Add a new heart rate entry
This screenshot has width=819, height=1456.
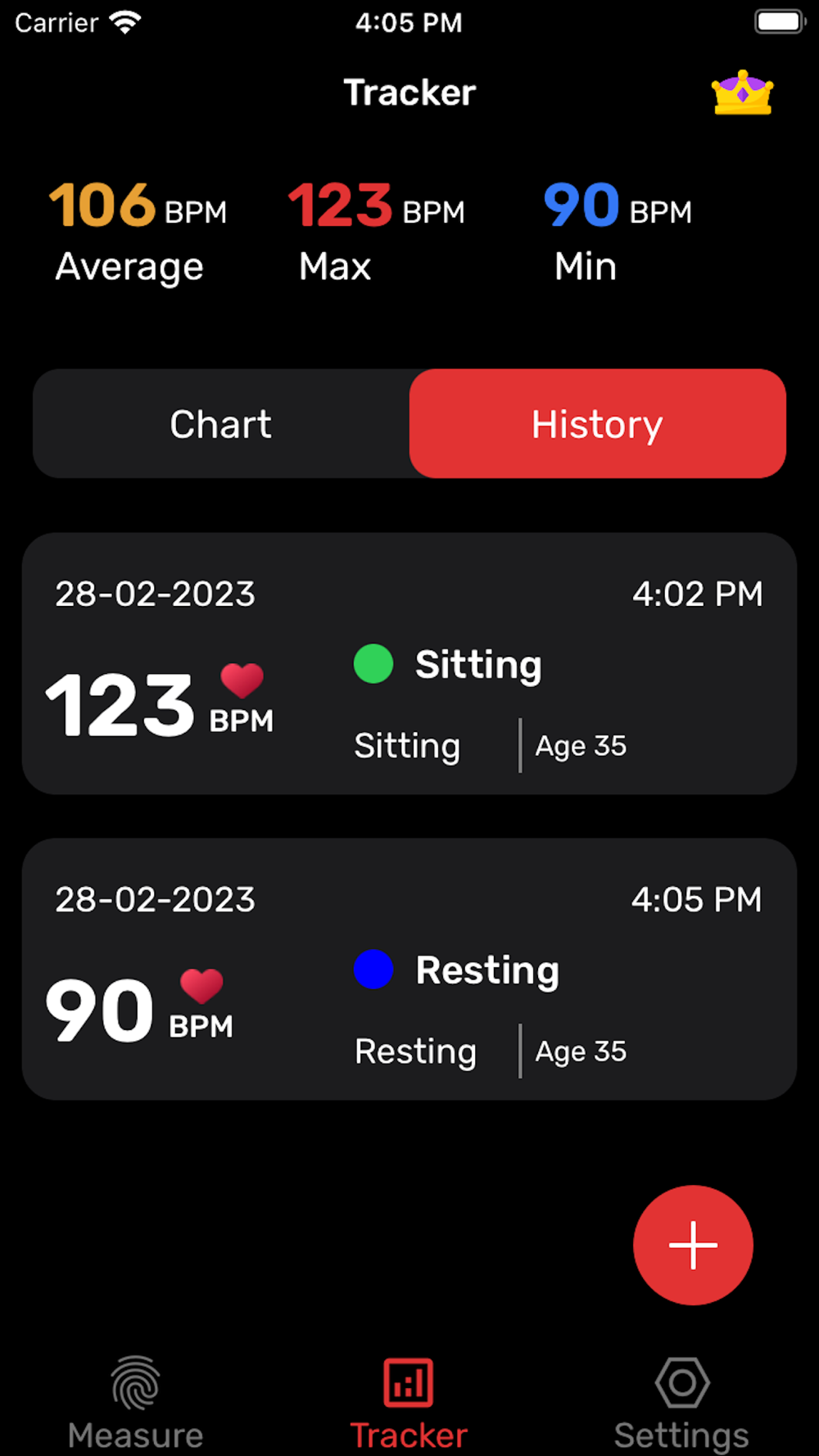coord(693,1245)
